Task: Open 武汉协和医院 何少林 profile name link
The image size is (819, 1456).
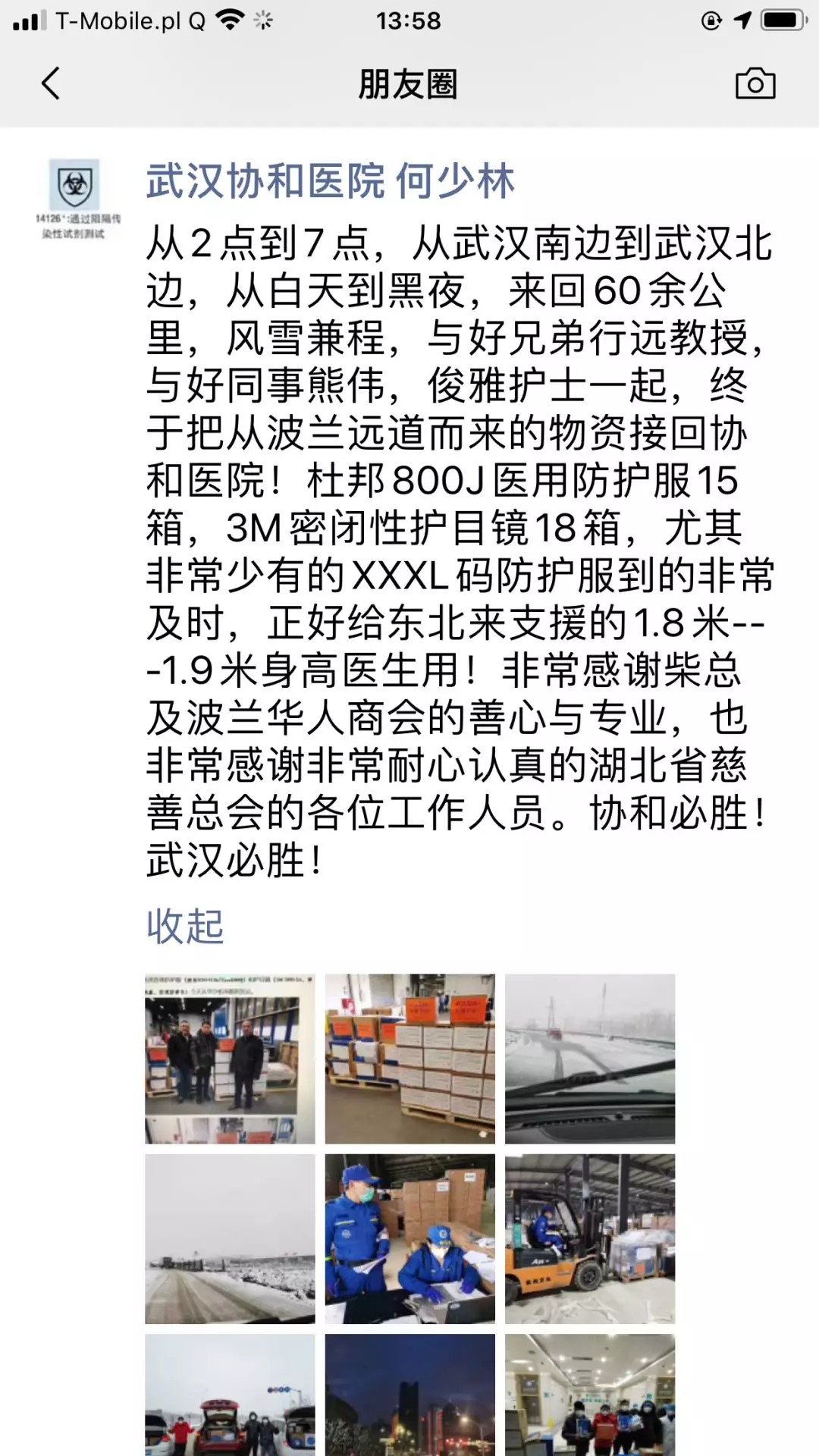Action: (x=330, y=182)
